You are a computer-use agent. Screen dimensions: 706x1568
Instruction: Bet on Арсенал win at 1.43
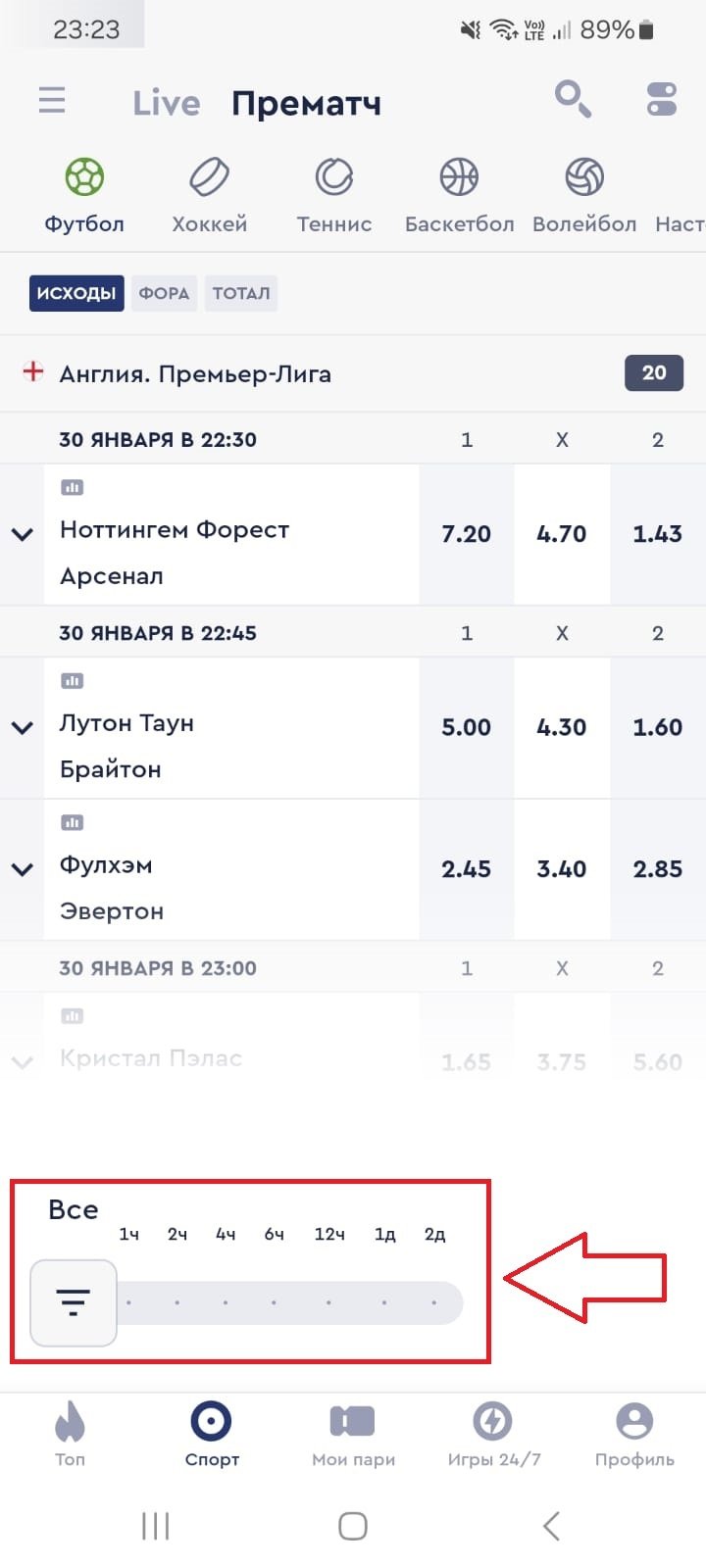click(657, 534)
